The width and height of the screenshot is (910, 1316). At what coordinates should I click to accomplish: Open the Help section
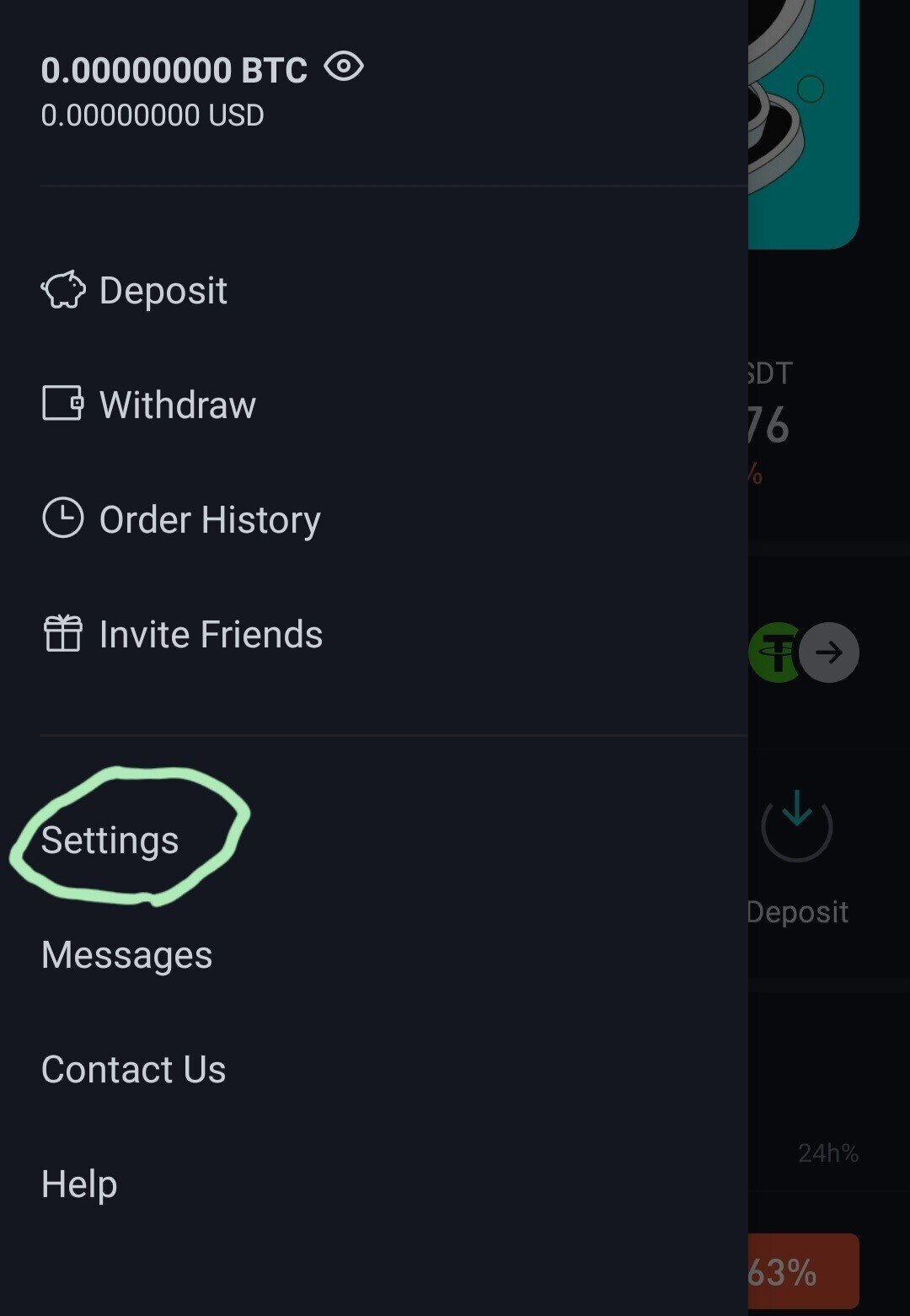tap(79, 1184)
